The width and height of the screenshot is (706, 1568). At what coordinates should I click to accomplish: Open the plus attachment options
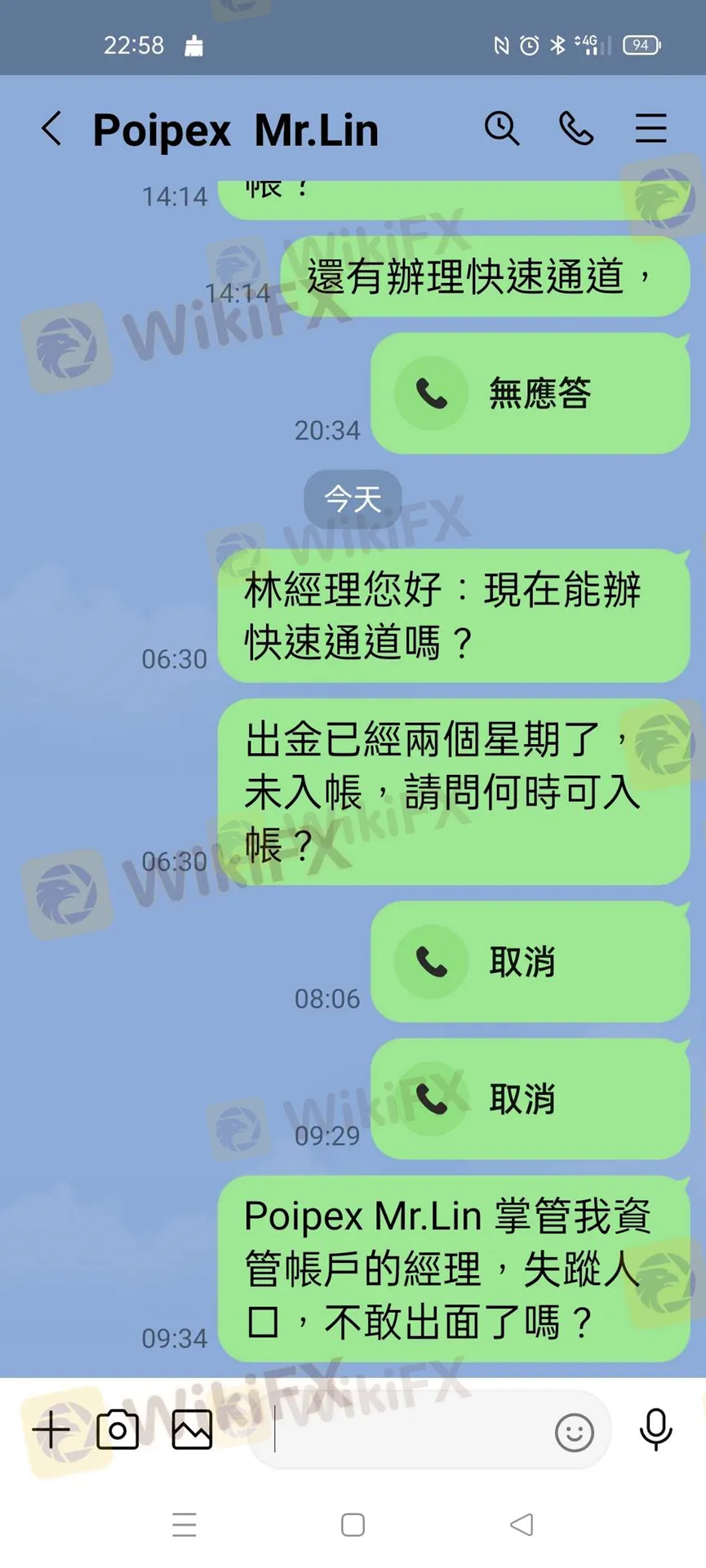click(51, 1430)
